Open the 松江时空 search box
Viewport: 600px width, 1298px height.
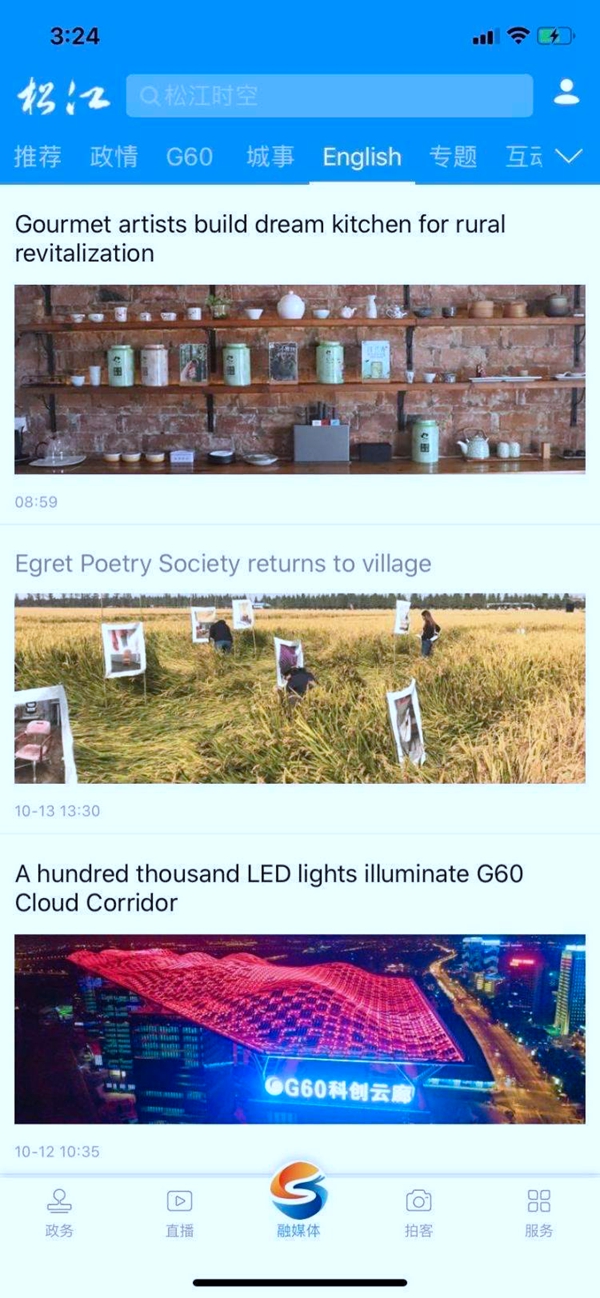[329, 96]
